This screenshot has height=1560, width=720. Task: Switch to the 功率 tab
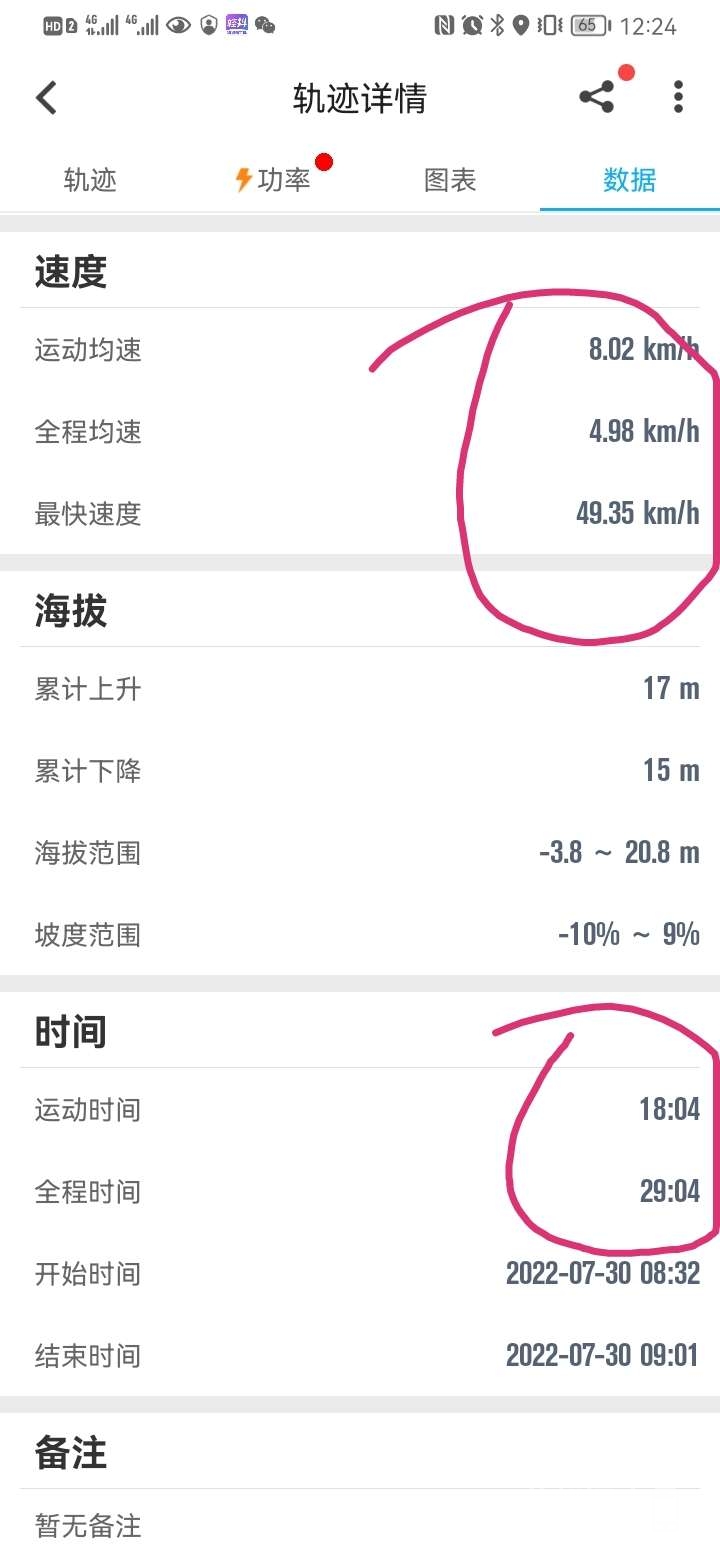272,180
